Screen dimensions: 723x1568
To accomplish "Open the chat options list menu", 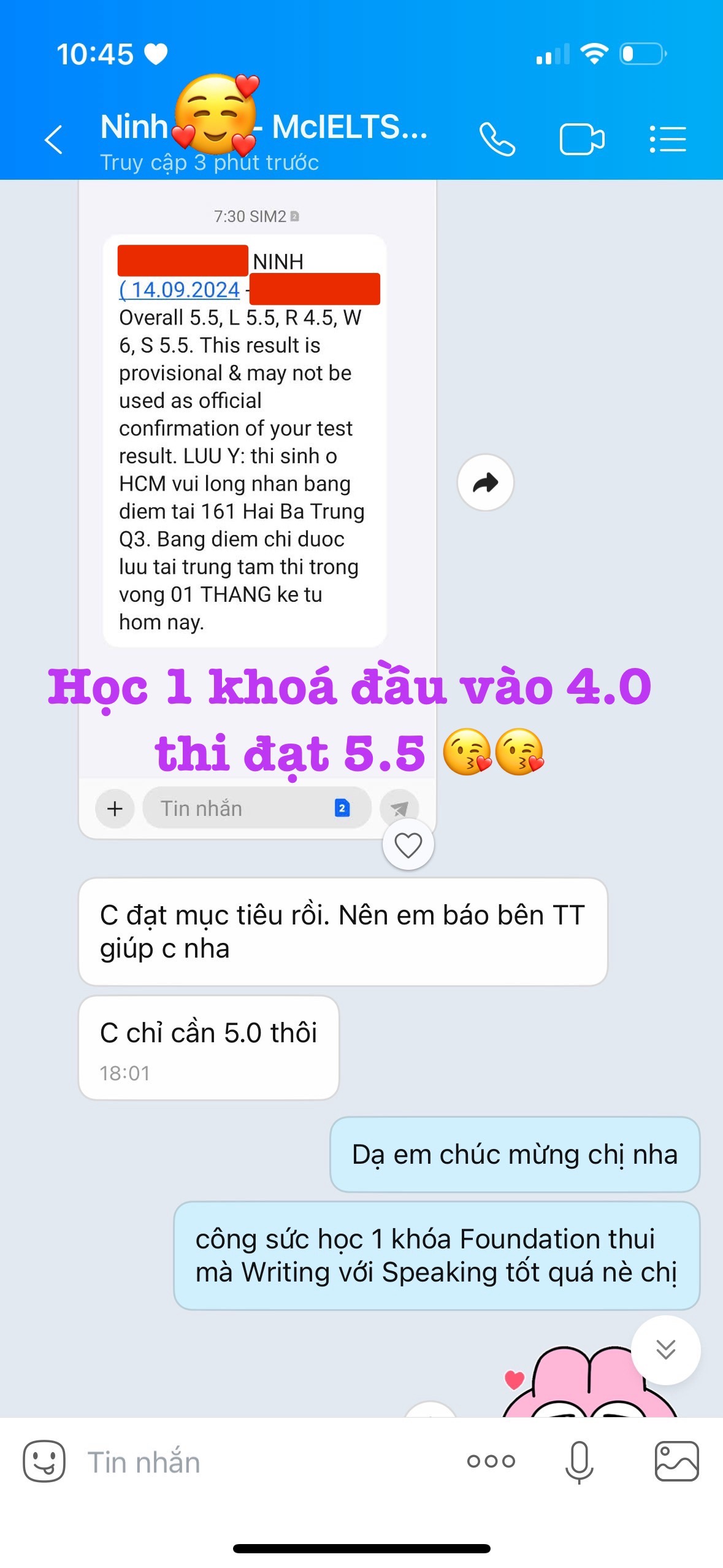I will pos(667,139).
